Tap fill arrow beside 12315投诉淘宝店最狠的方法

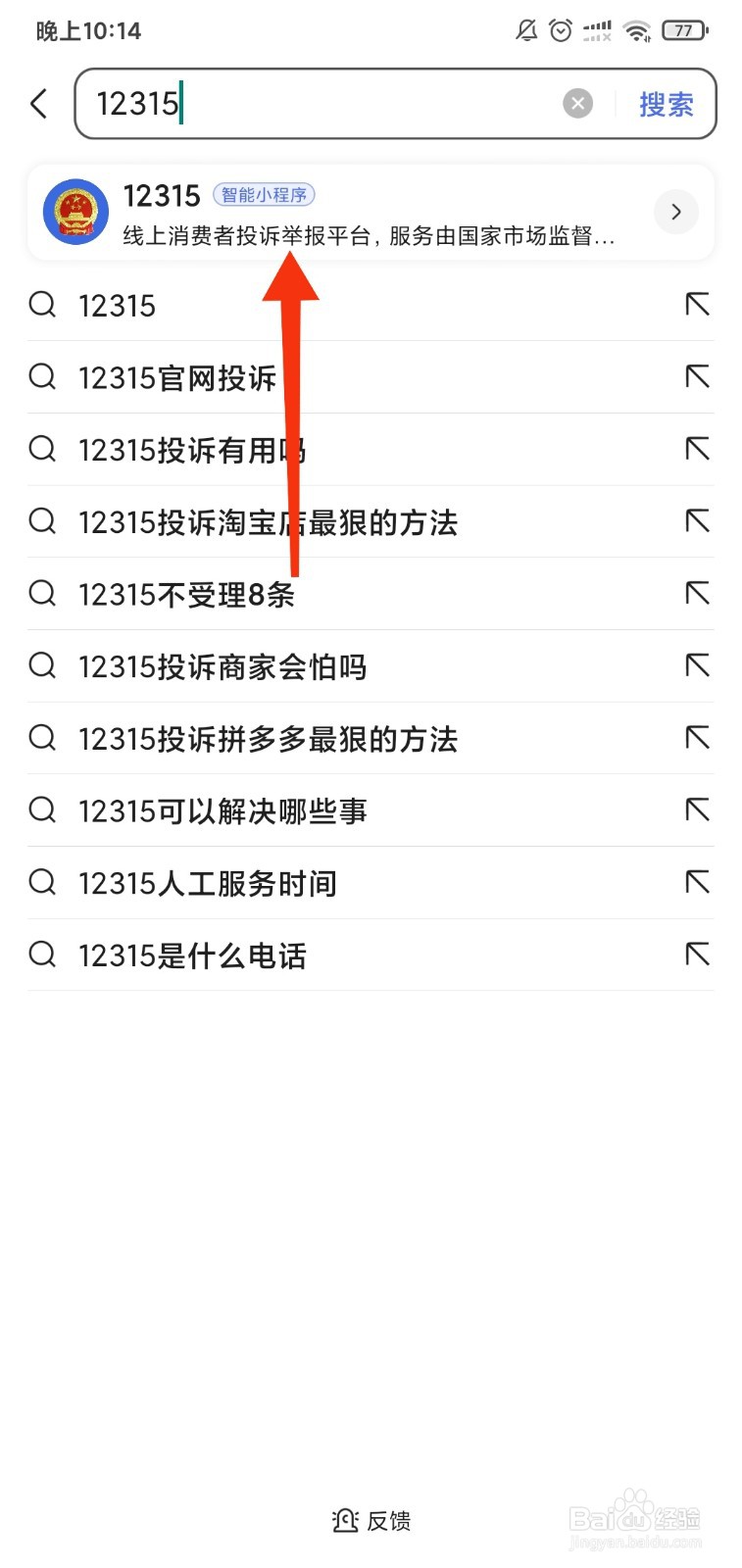(697, 521)
